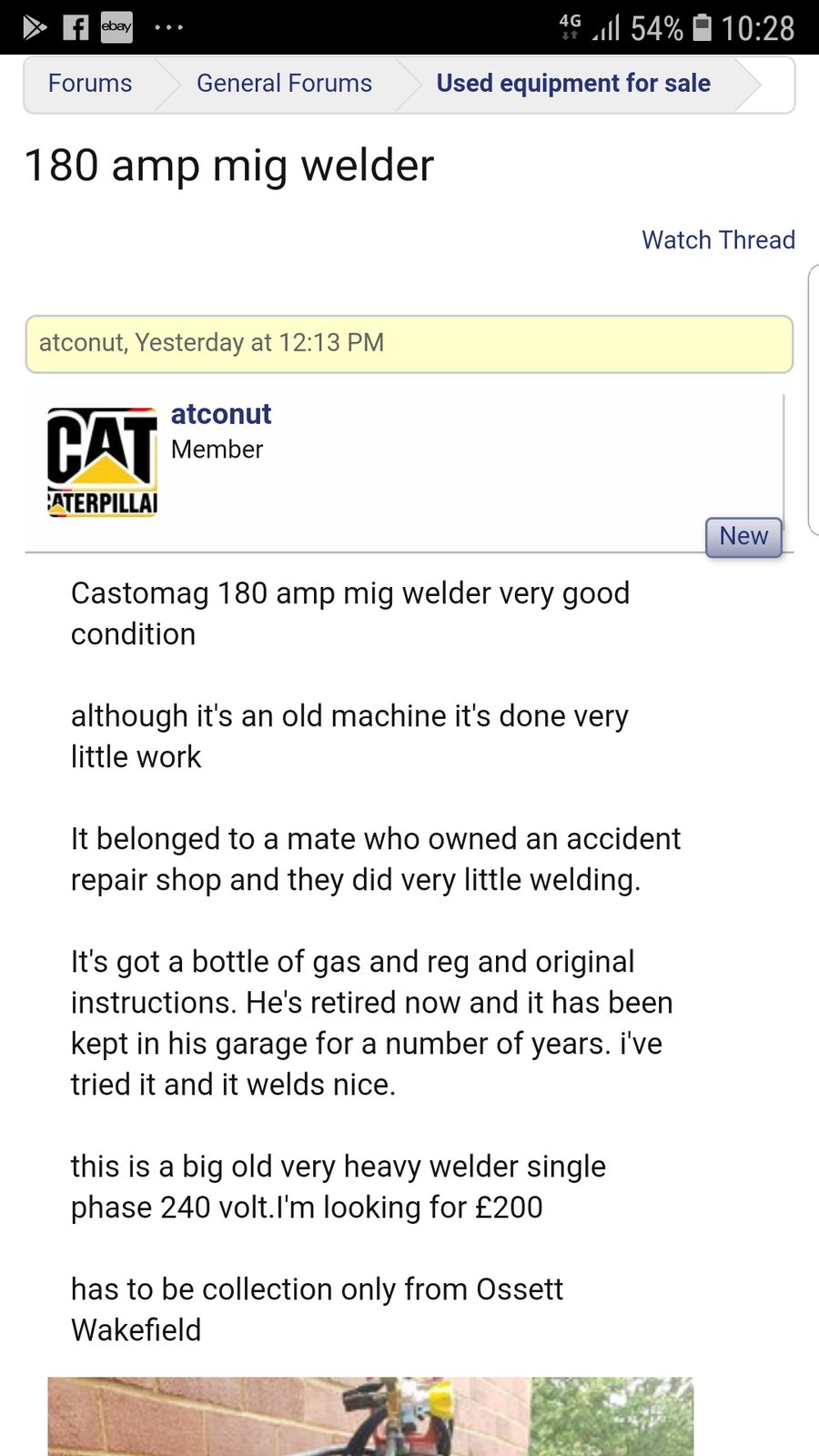Open the Forums breadcrumb link

coord(89,84)
